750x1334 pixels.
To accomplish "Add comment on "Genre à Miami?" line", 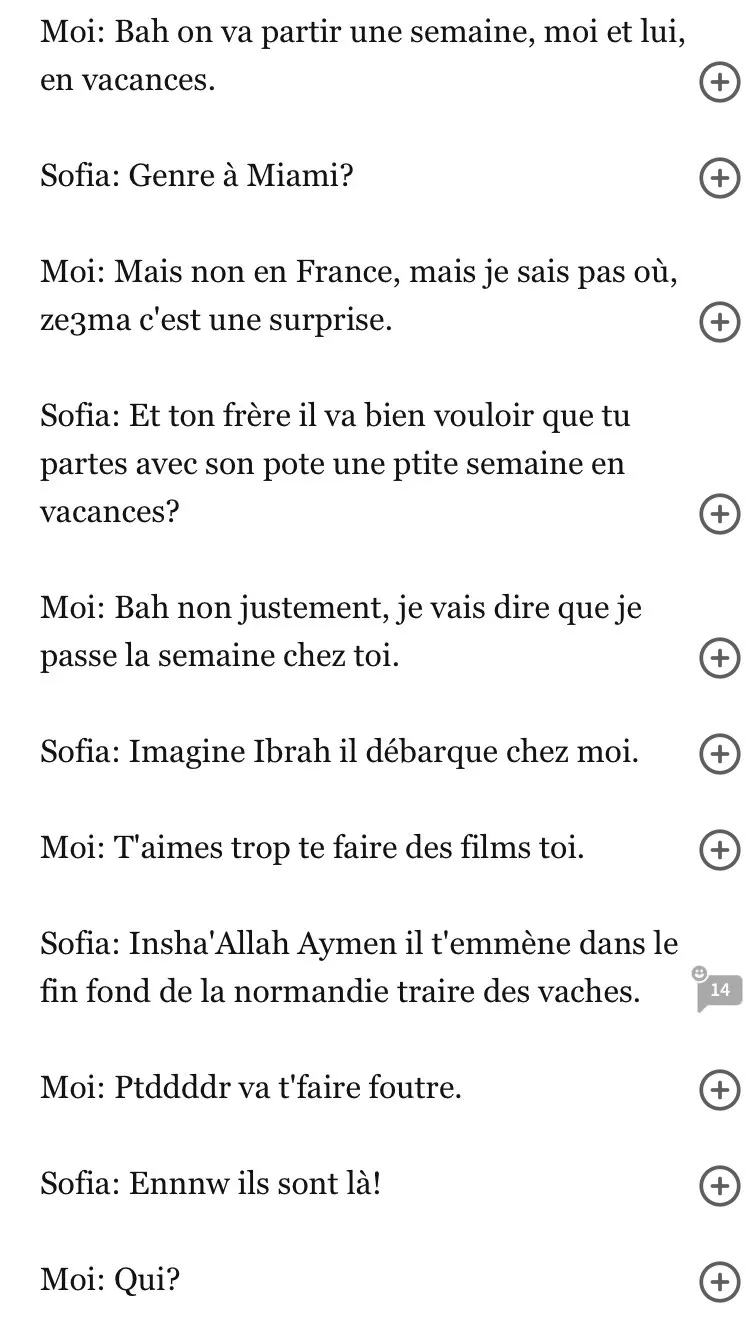I will click(716, 179).
